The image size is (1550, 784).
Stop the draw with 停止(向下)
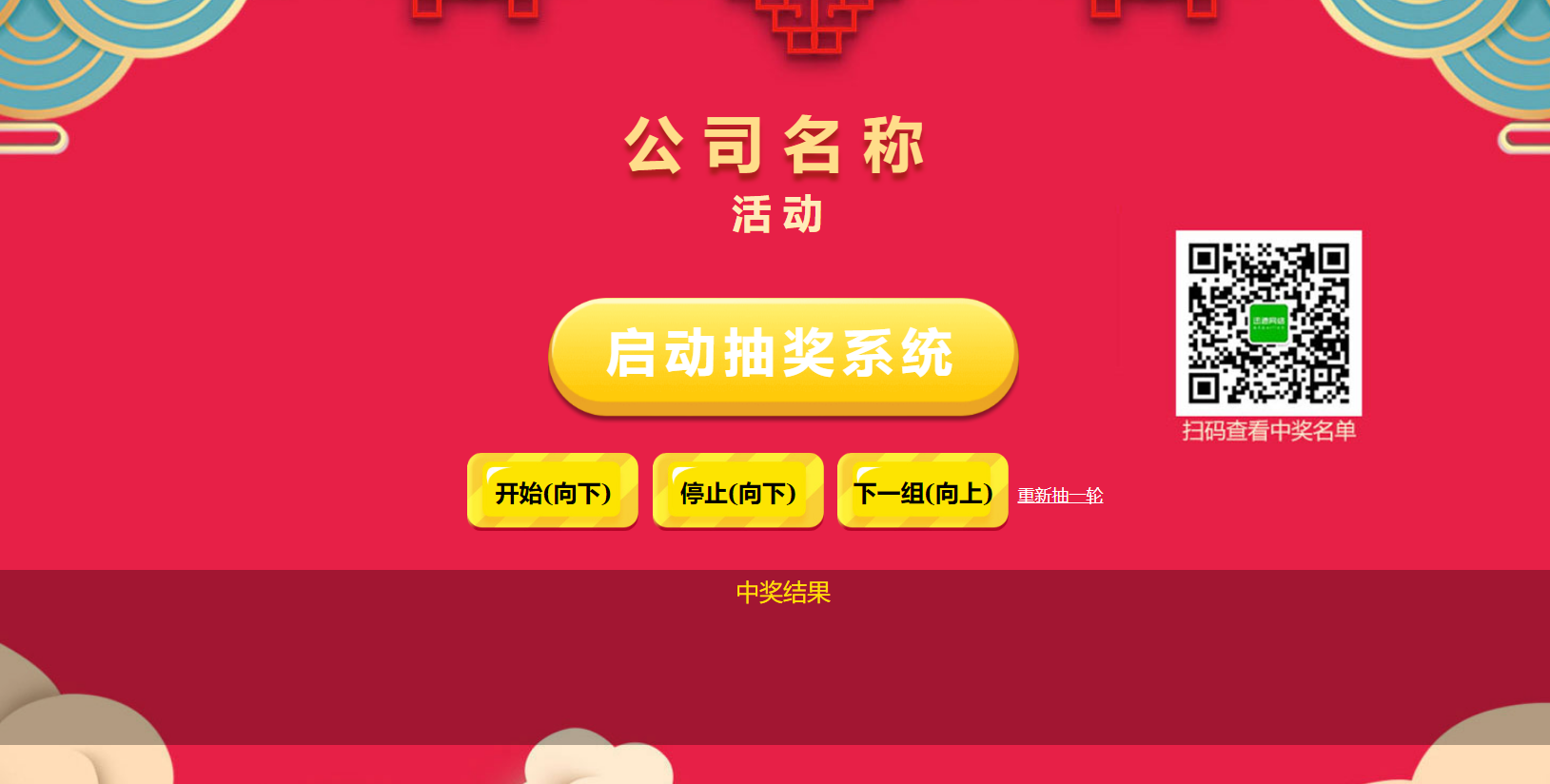[x=737, y=491]
